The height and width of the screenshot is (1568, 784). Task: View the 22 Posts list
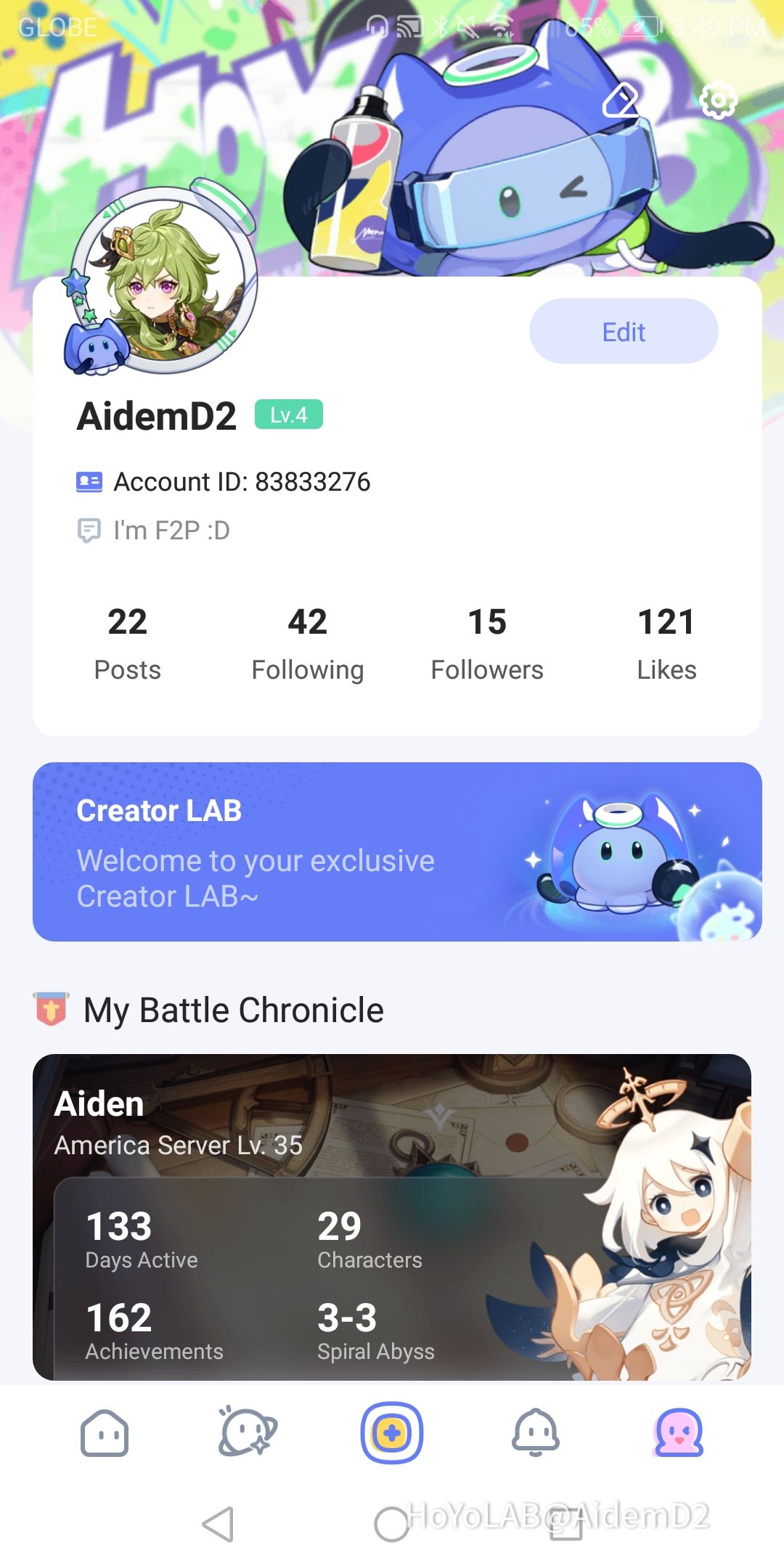coord(128,643)
